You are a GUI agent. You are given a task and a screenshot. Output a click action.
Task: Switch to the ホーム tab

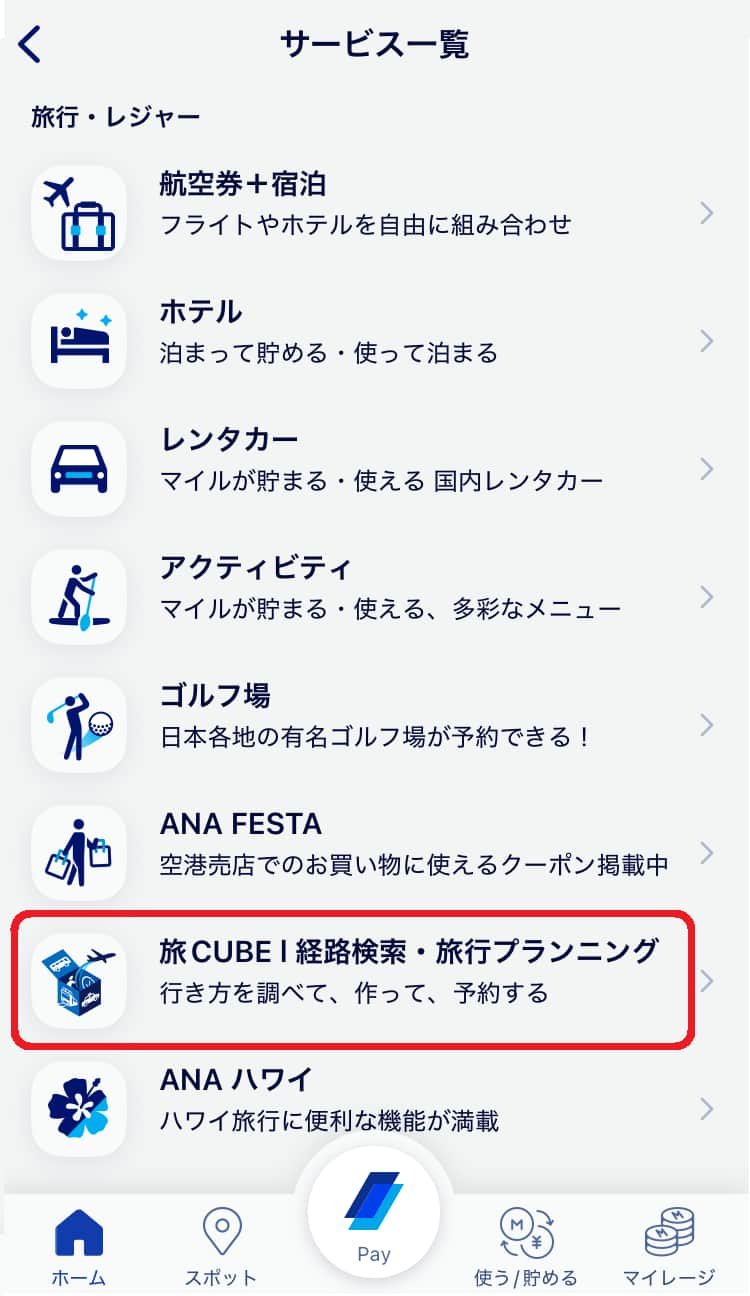point(78,1246)
